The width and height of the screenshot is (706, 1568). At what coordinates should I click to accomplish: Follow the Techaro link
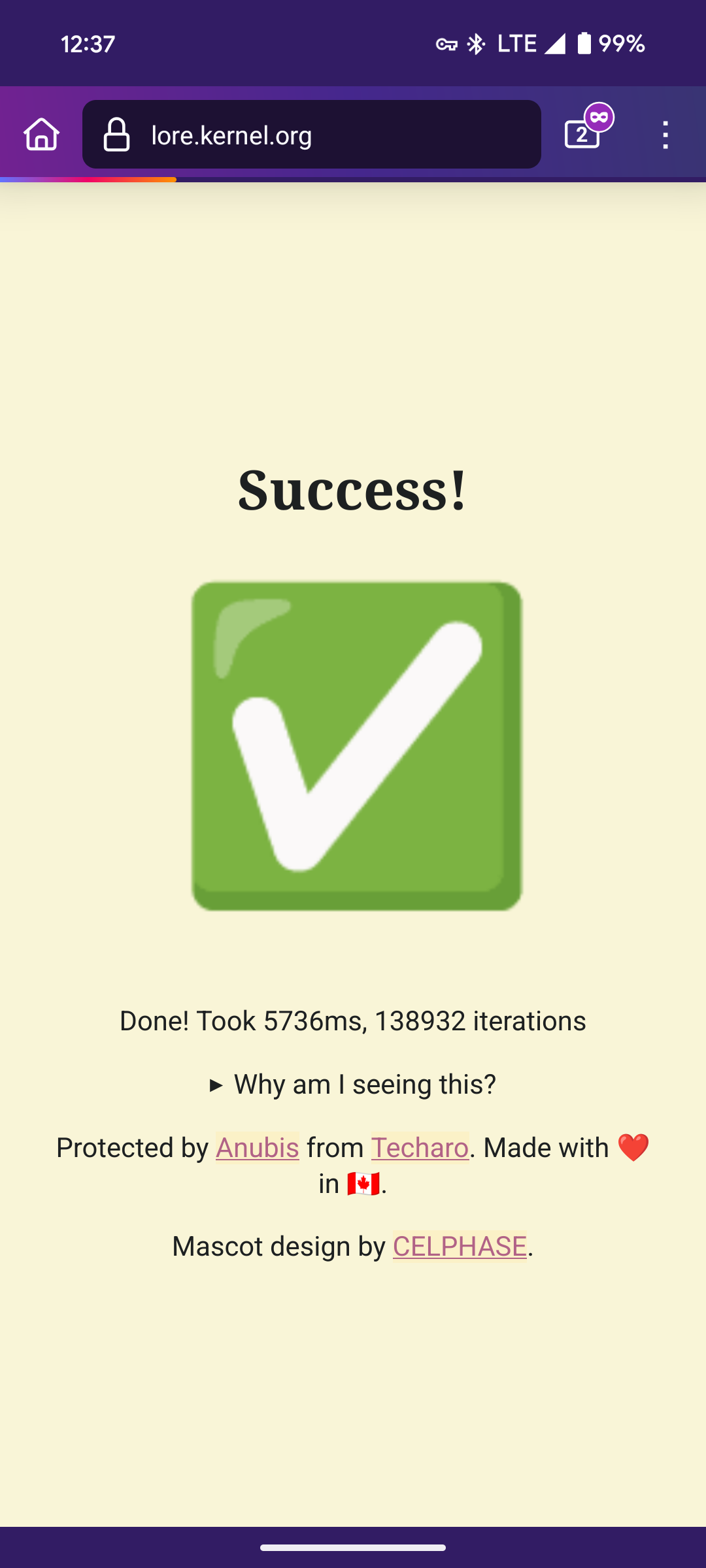(420, 1147)
